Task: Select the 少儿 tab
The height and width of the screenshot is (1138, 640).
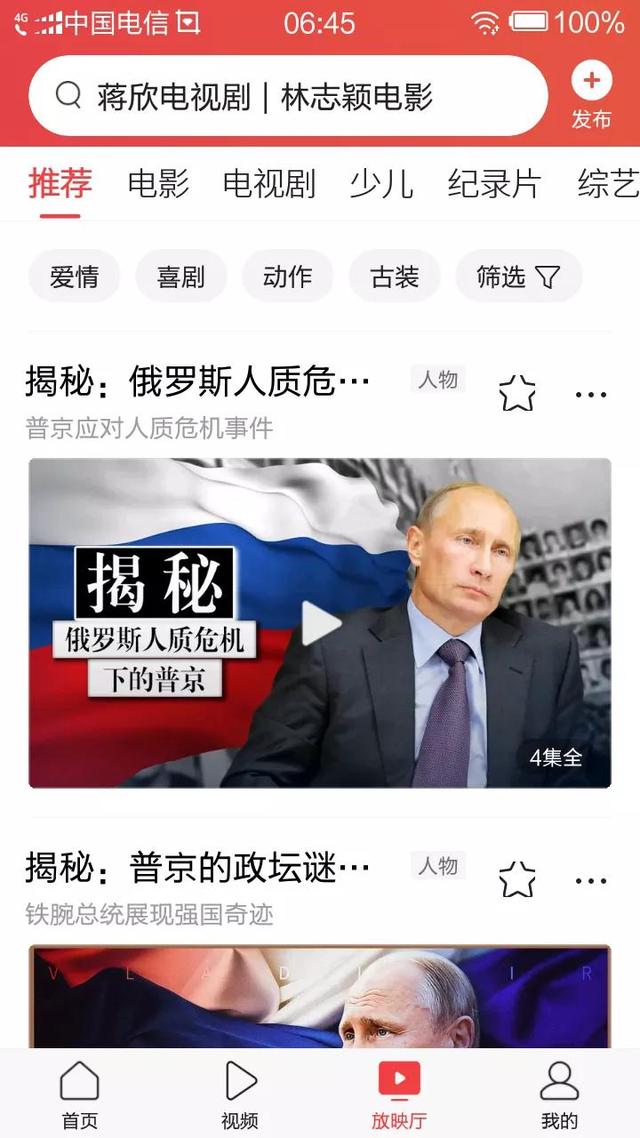Action: tap(381, 184)
